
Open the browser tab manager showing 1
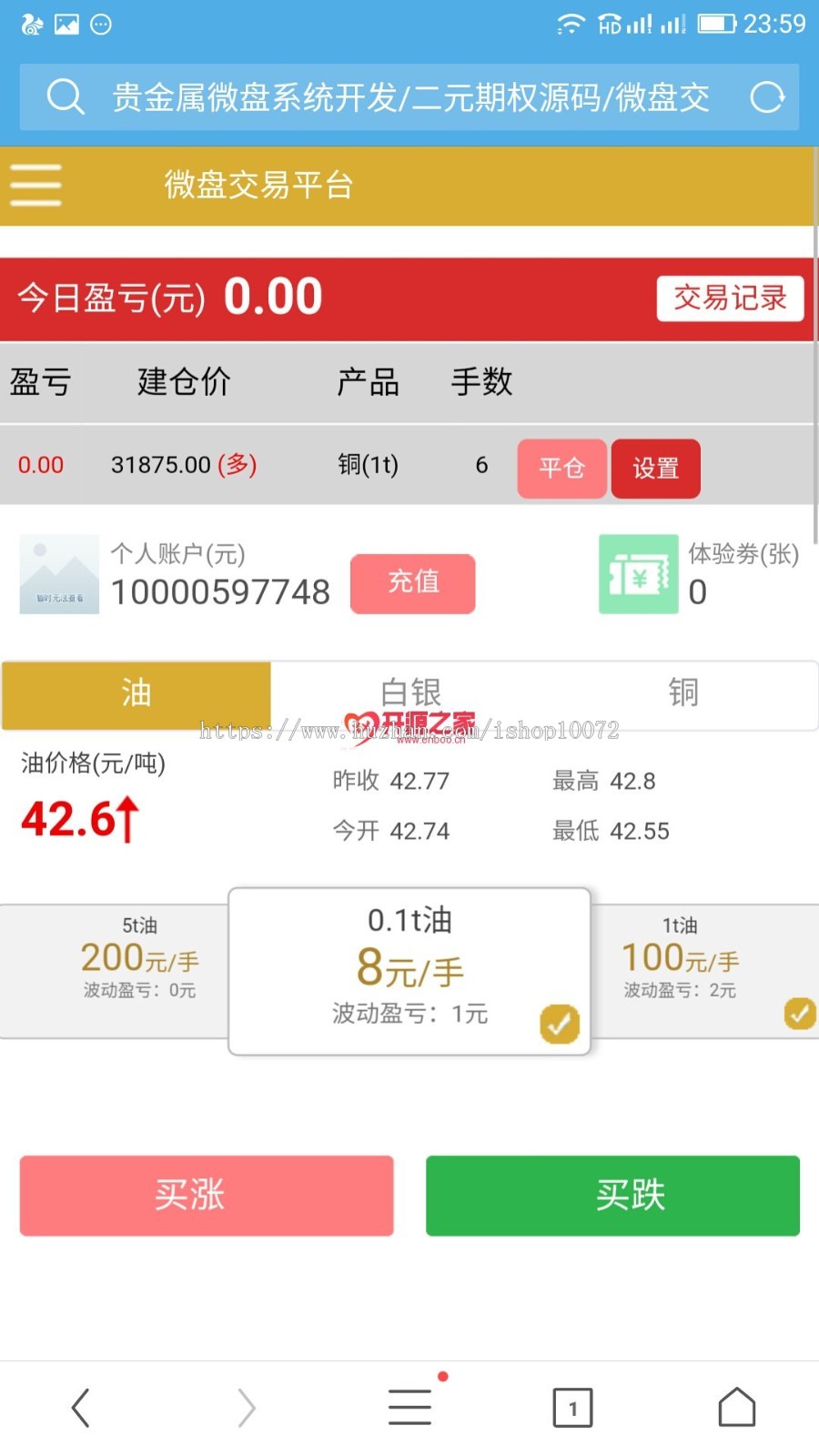click(572, 1406)
